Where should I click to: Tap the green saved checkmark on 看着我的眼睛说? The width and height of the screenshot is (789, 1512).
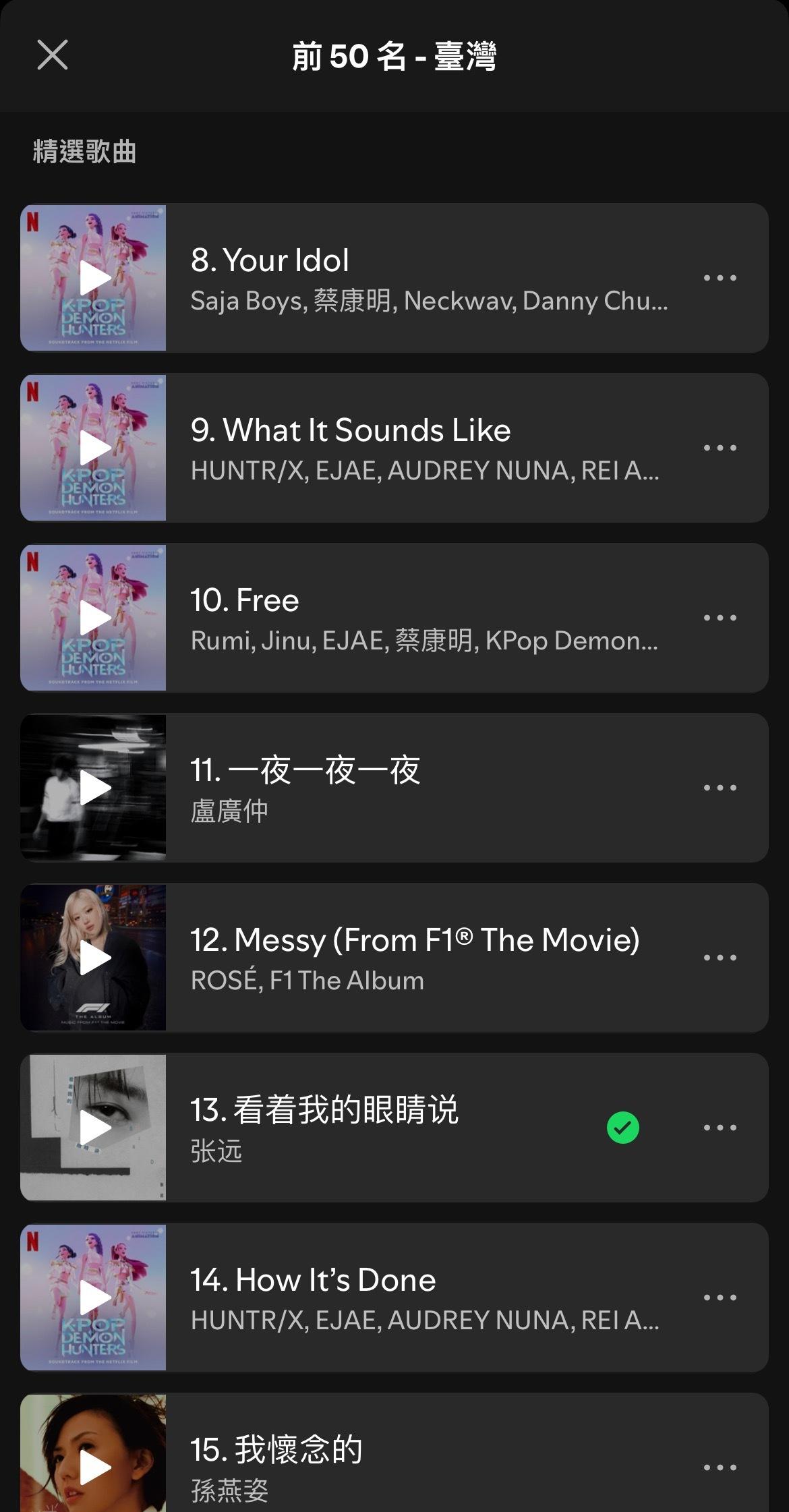click(622, 1128)
